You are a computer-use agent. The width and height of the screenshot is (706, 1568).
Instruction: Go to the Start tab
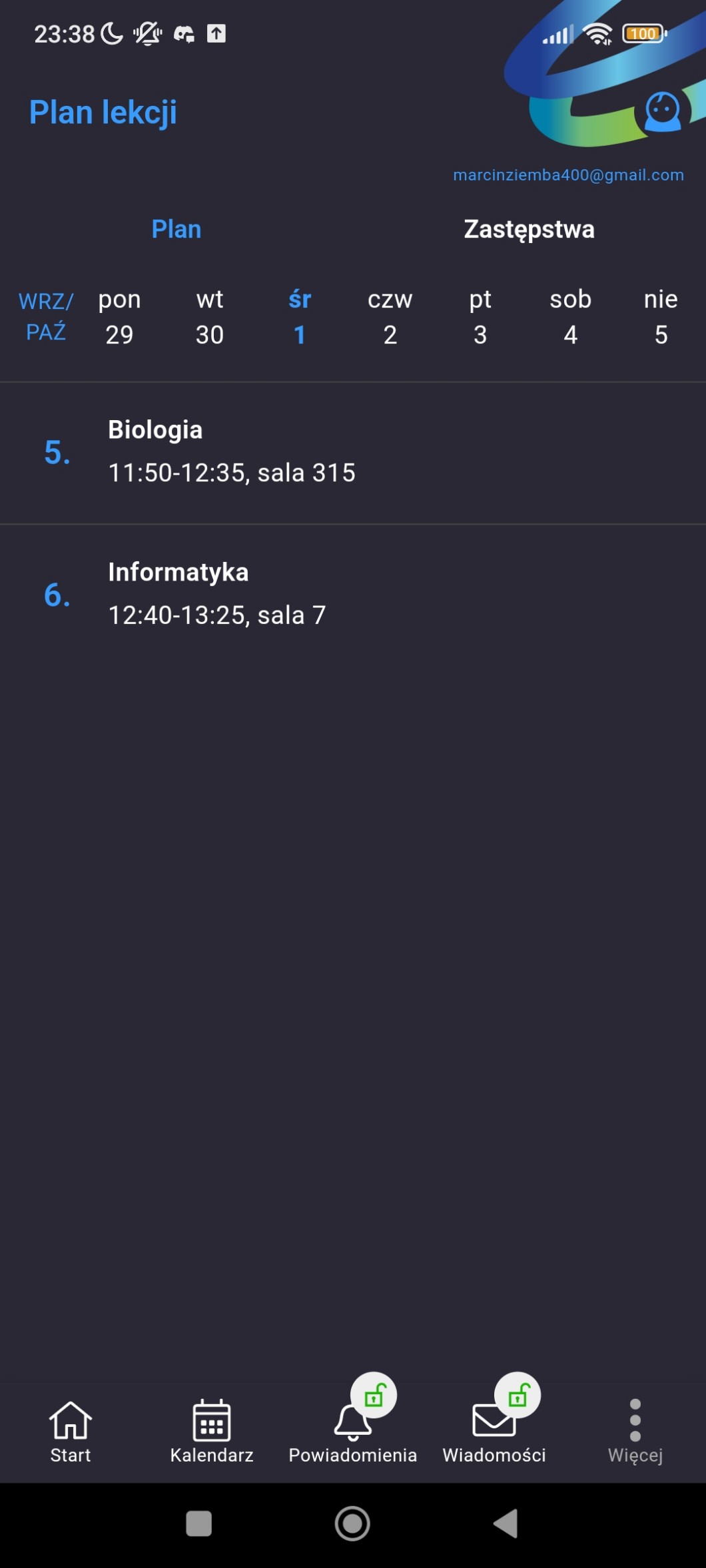point(71,1432)
